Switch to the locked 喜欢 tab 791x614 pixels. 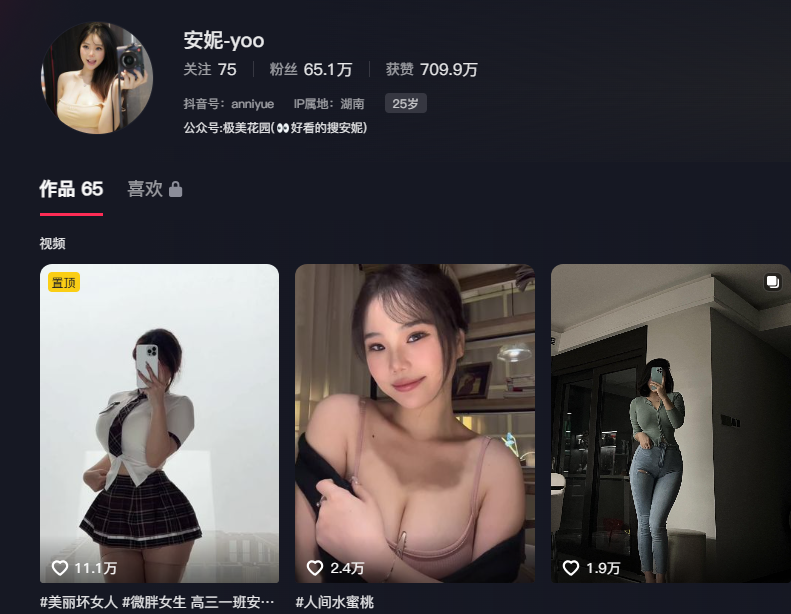[154, 189]
